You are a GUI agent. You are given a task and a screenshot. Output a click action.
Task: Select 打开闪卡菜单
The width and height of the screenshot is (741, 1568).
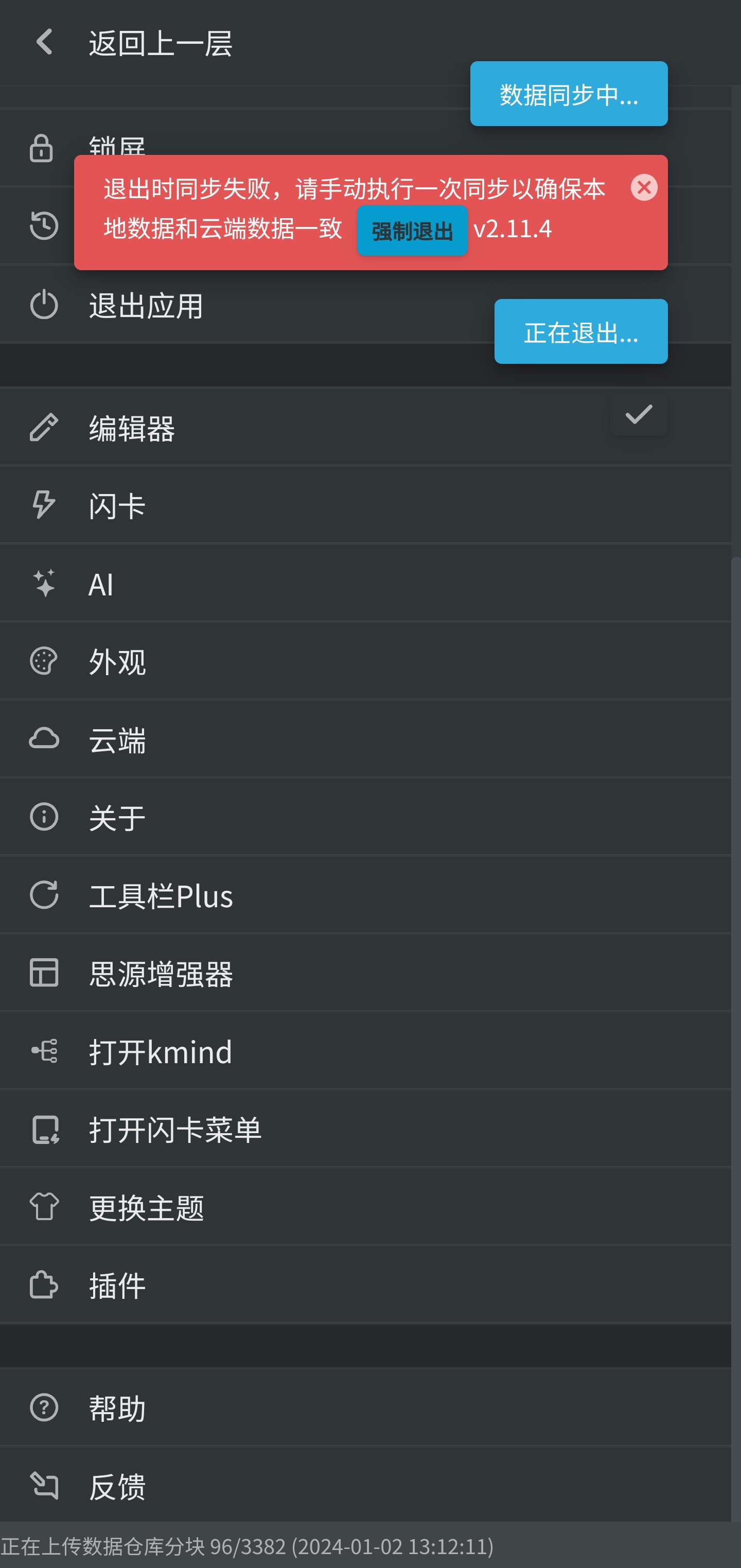click(174, 1130)
